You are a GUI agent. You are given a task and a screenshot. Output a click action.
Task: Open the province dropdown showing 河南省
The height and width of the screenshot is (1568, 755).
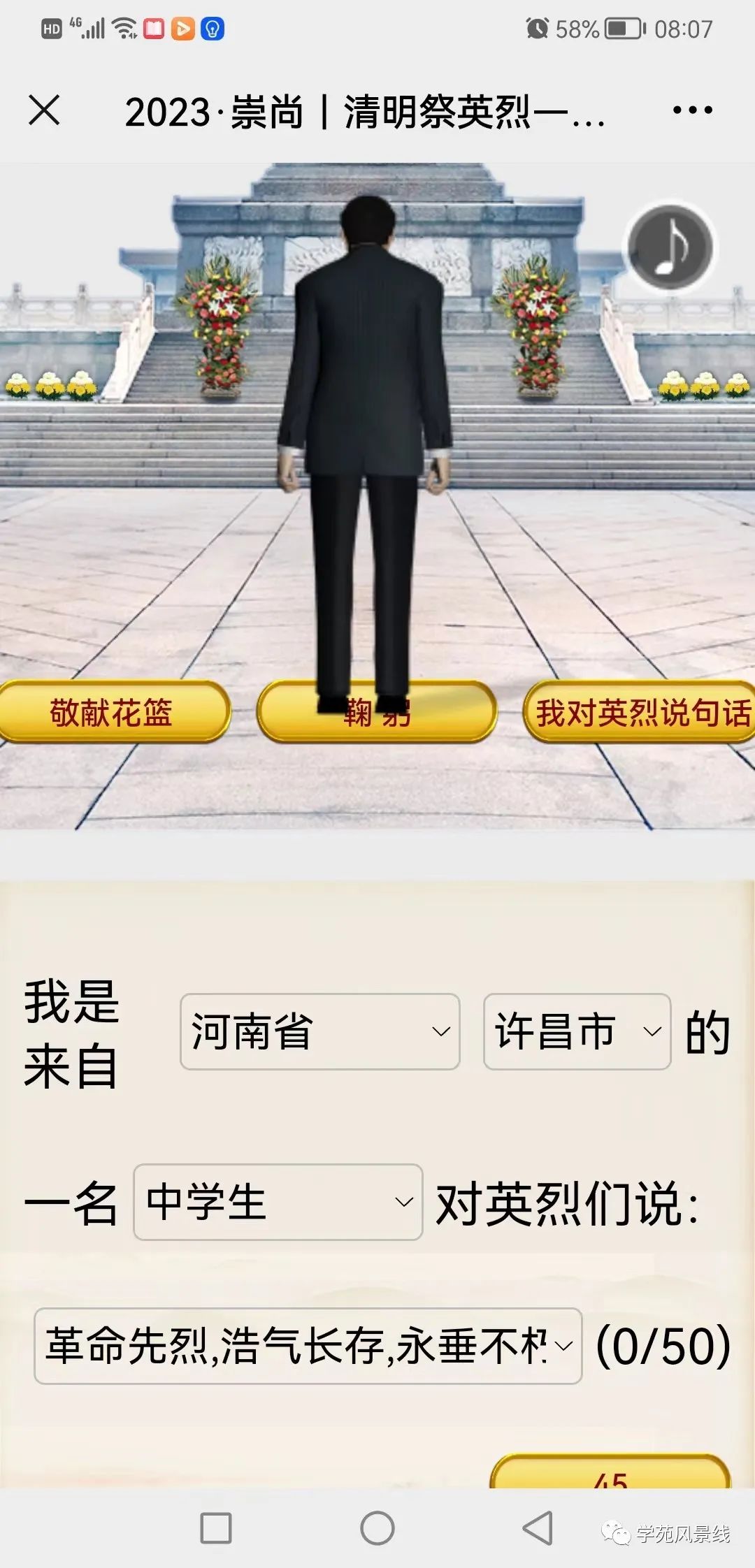click(x=319, y=1031)
